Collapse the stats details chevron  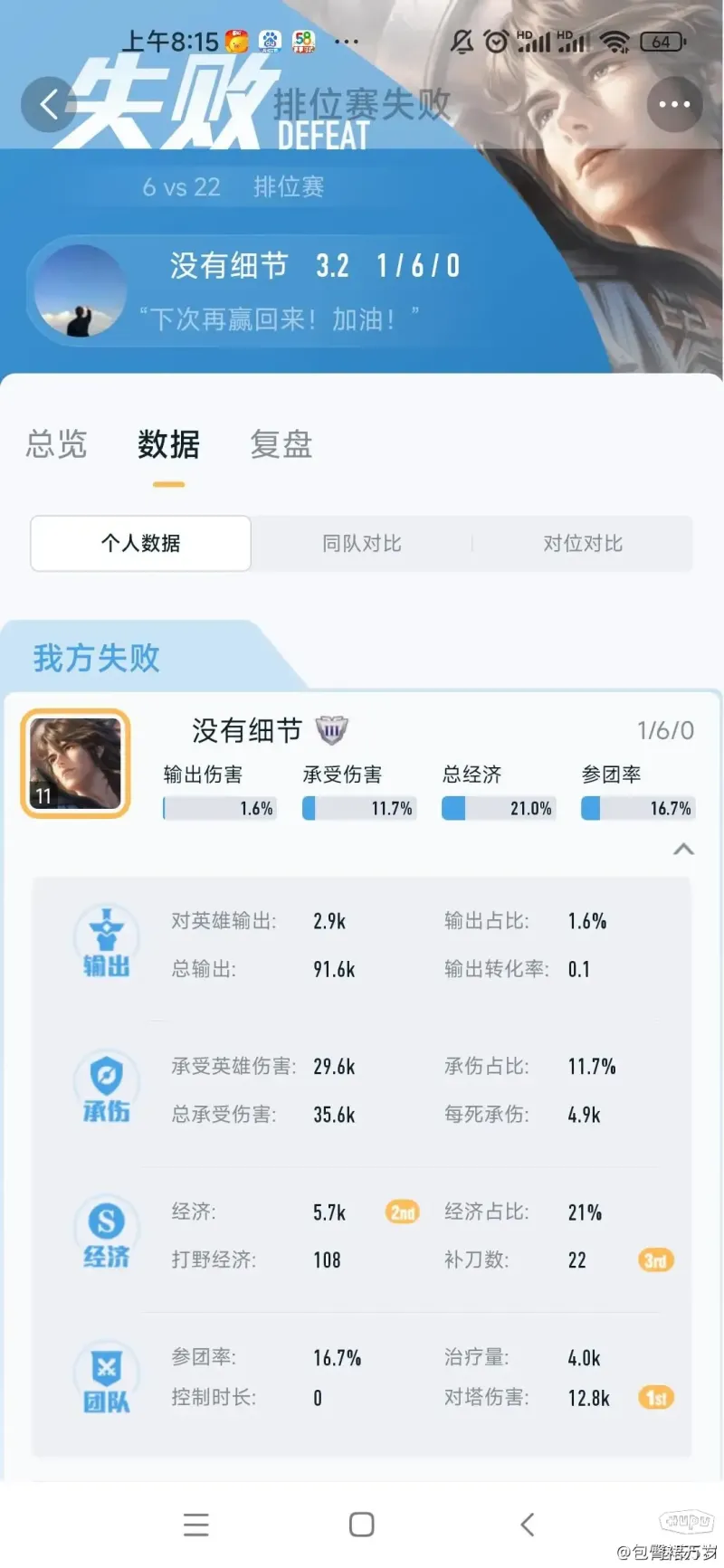(x=684, y=849)
